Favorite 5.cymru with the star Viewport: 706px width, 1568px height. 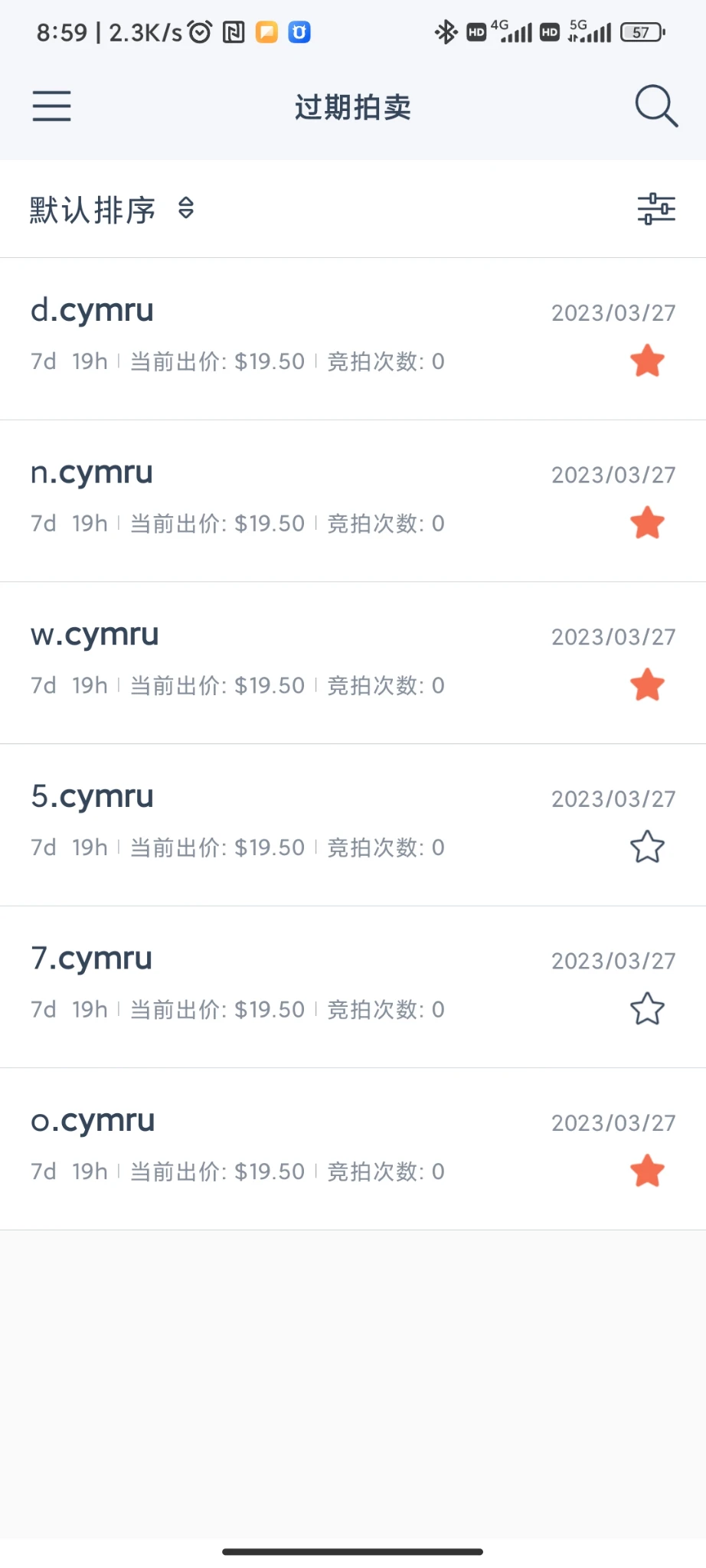pos(647,848)
